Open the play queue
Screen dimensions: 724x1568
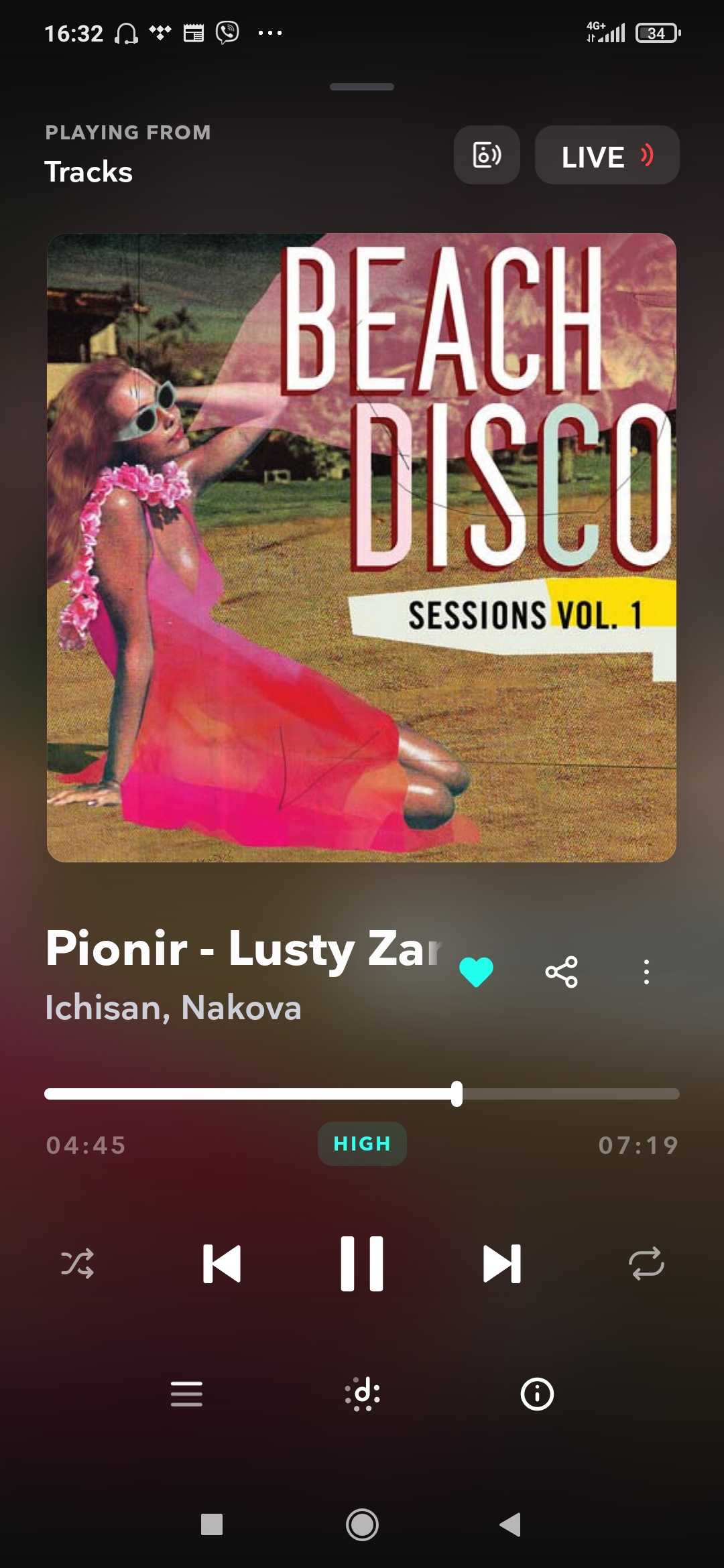pos(186,1394)
